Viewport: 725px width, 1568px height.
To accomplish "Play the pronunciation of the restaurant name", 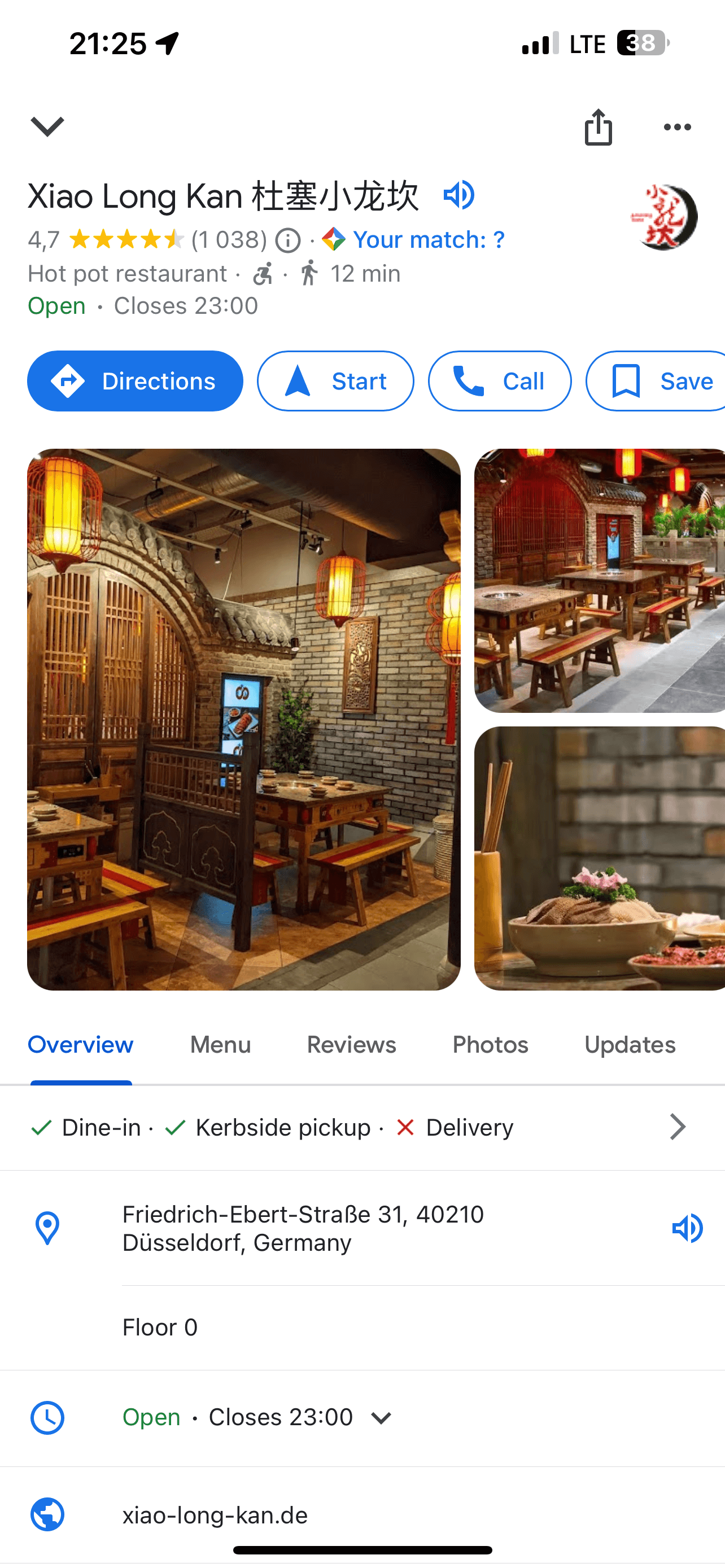I will click(x=458, y=195).
